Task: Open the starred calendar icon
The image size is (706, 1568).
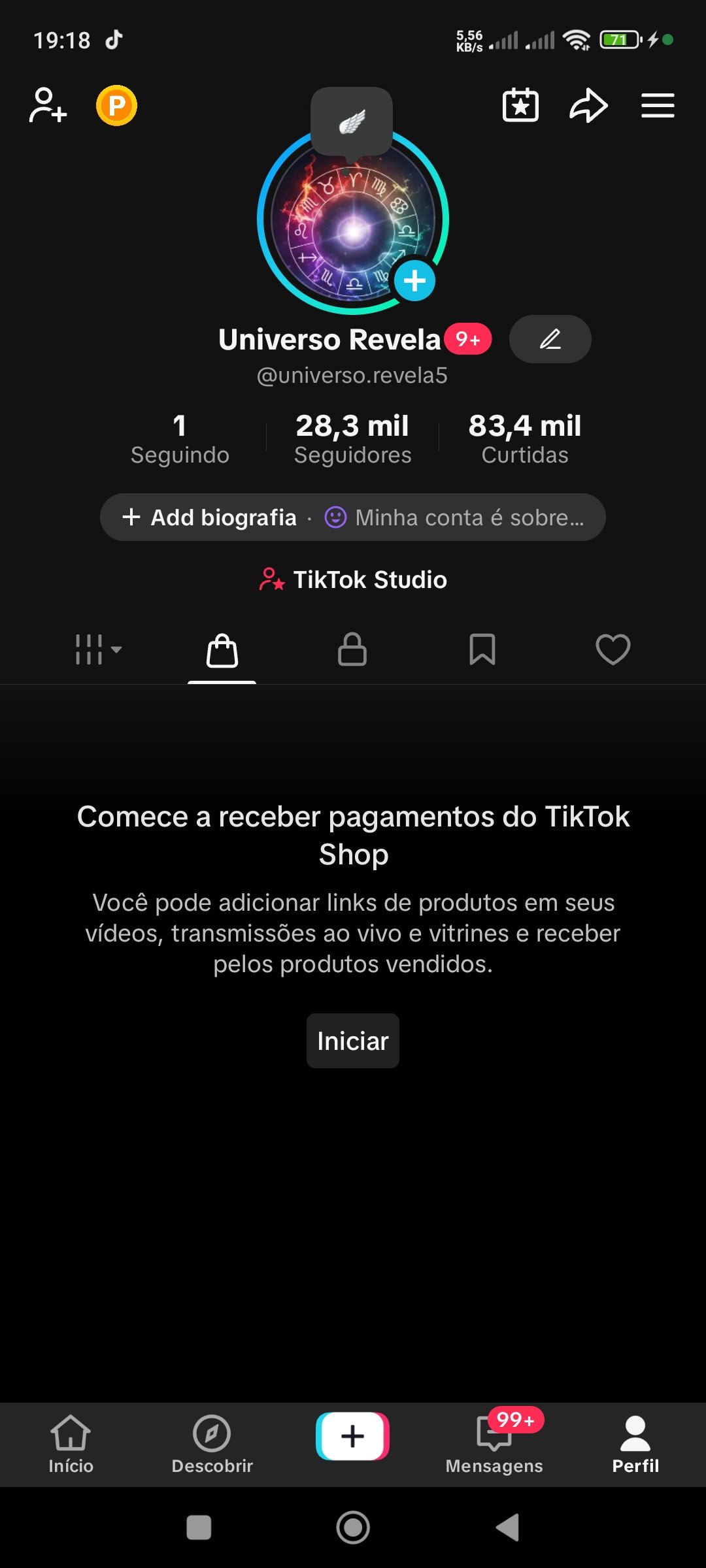Action: (x=520, y=105)
